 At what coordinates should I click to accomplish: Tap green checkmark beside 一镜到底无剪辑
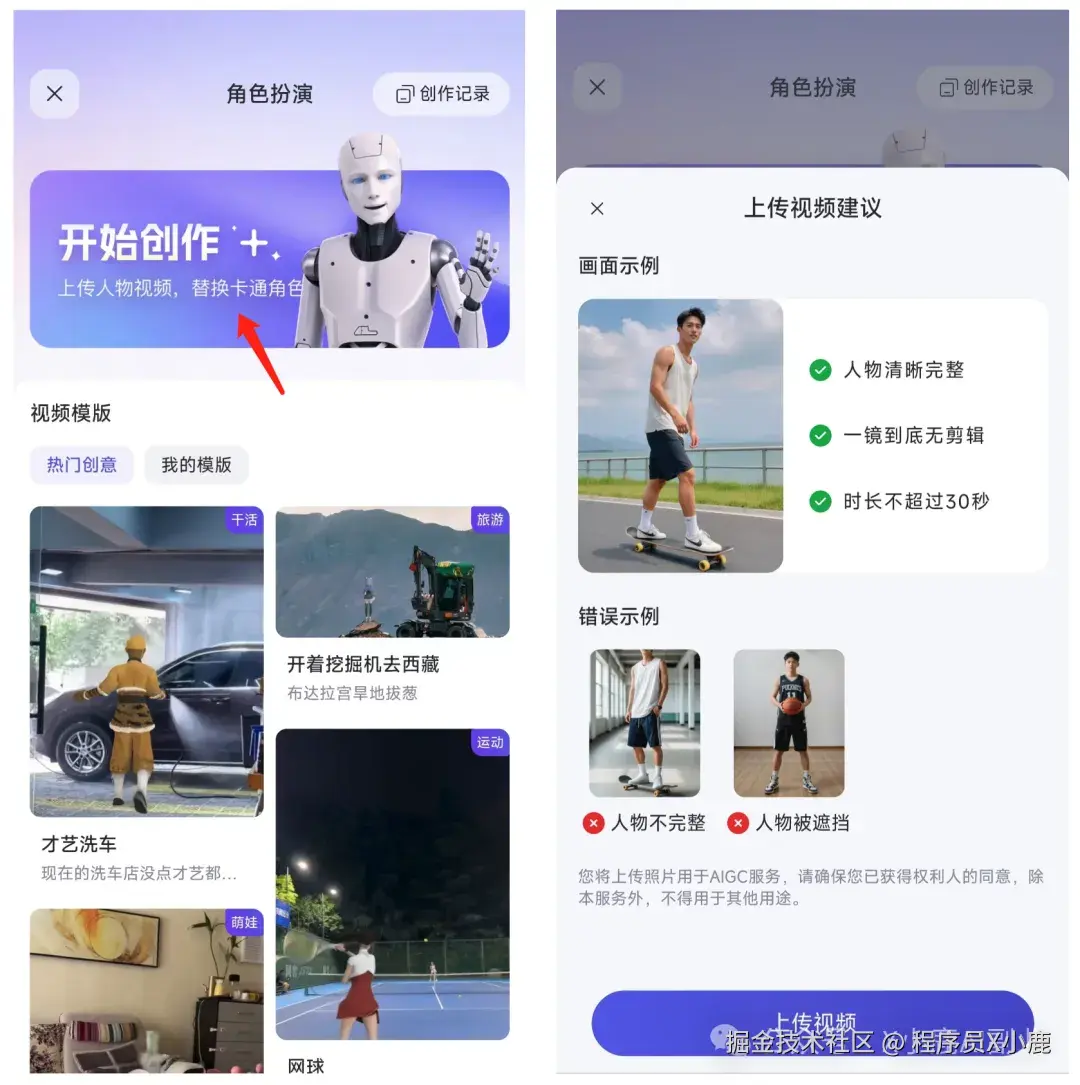tap(822, 436)
